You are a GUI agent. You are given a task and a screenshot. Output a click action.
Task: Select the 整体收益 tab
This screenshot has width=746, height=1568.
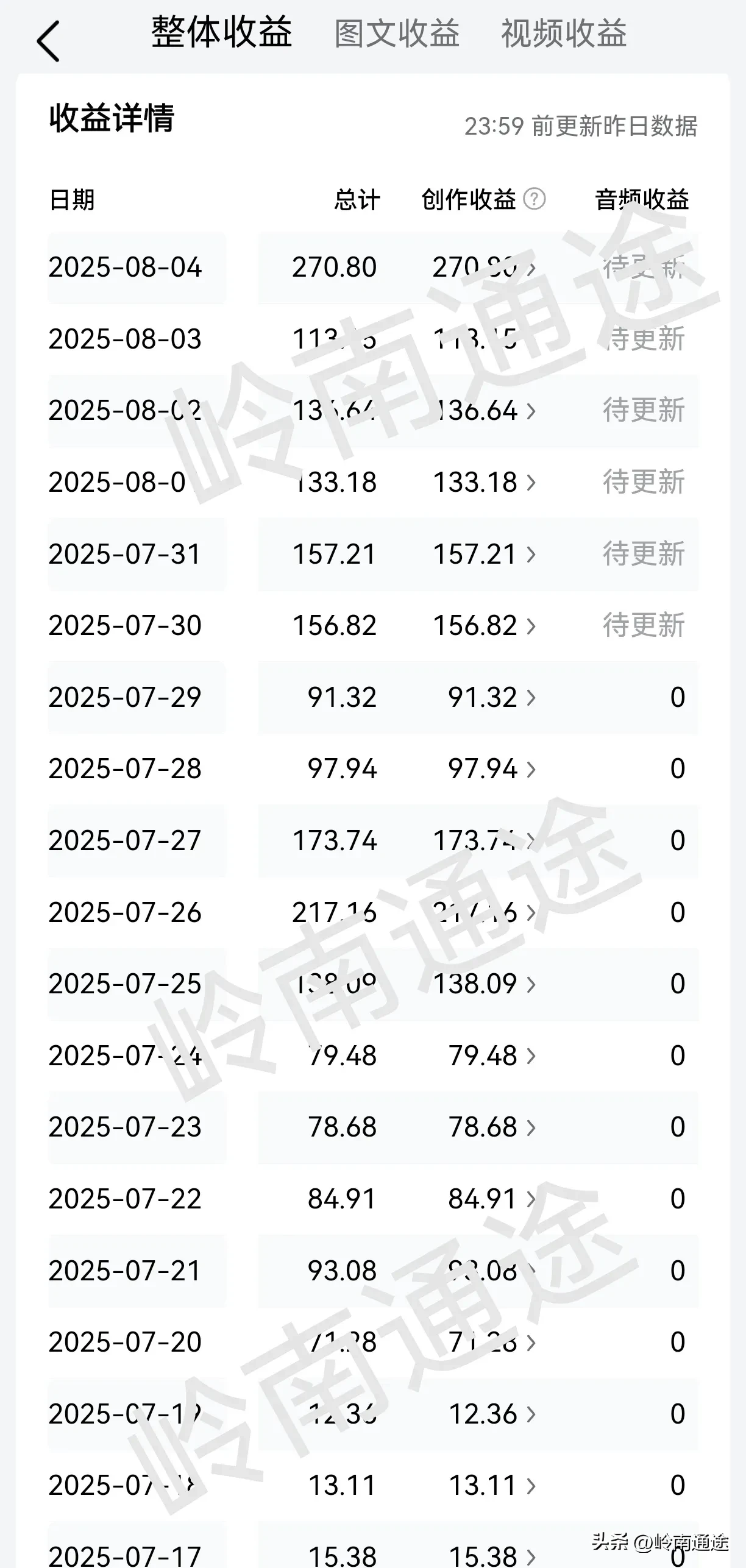(222, 32)
